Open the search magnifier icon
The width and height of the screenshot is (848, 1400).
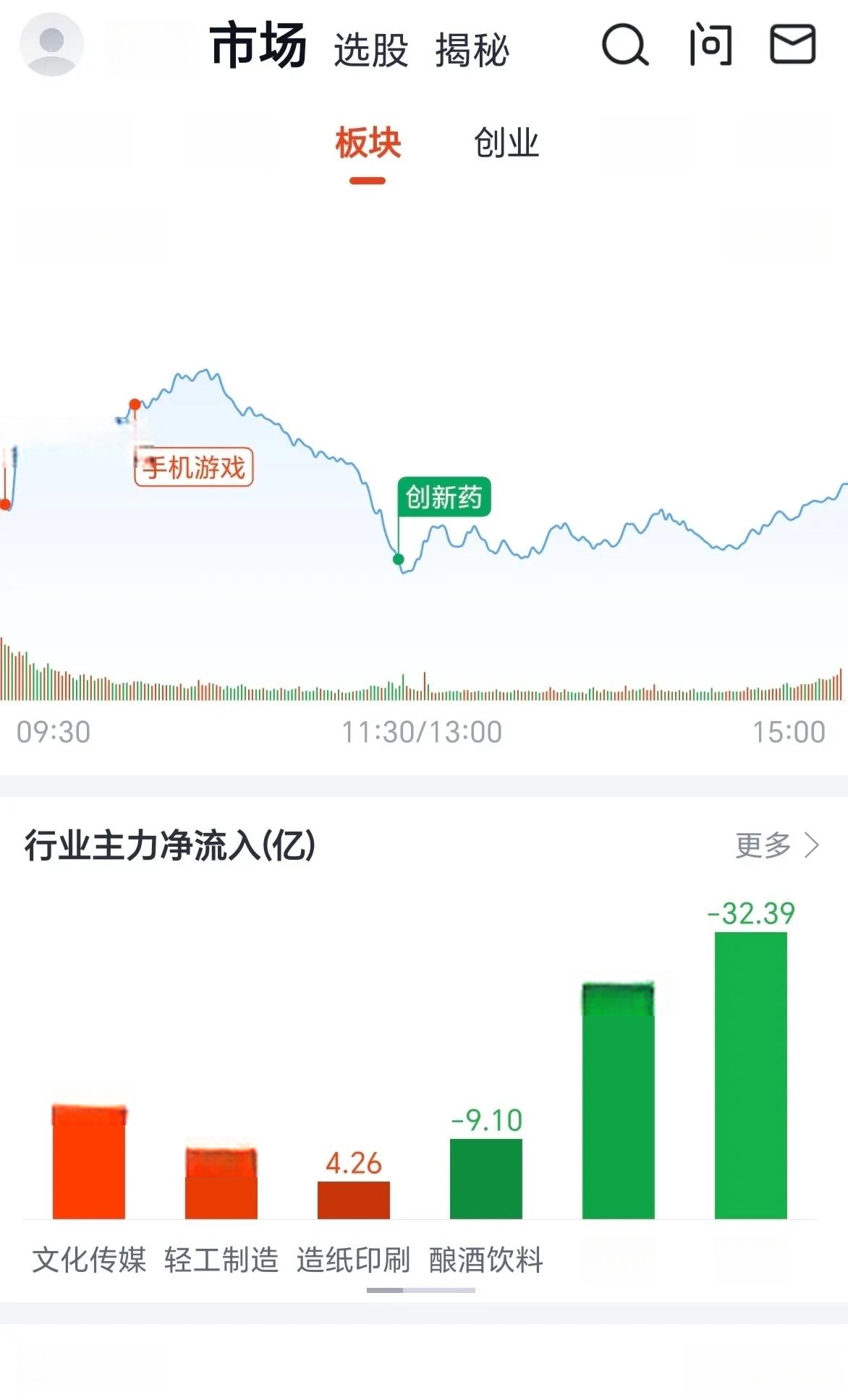tap(625, 45)
